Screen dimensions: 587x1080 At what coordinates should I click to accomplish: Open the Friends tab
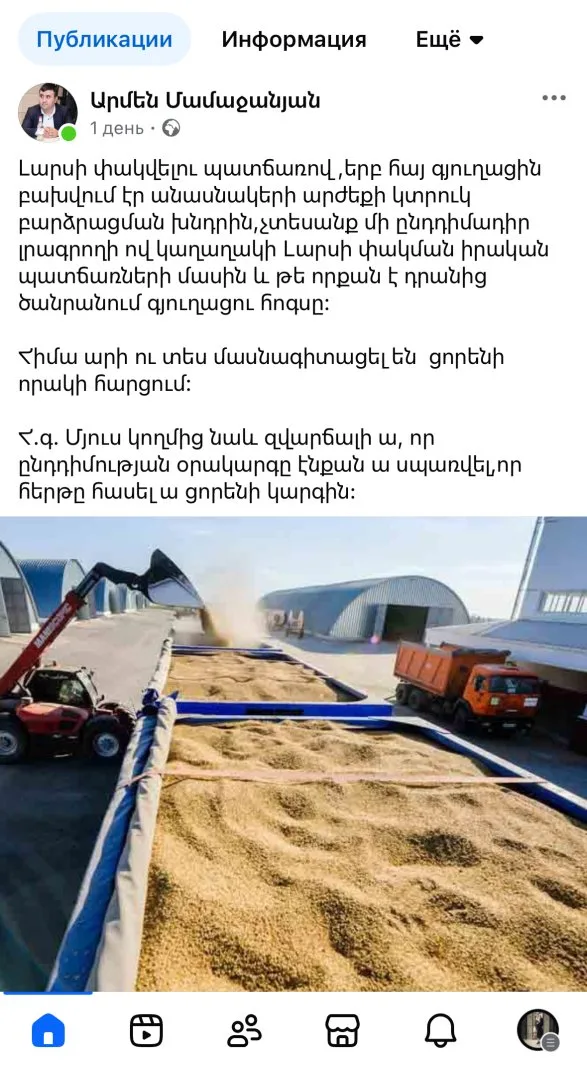pos(245,1031)
